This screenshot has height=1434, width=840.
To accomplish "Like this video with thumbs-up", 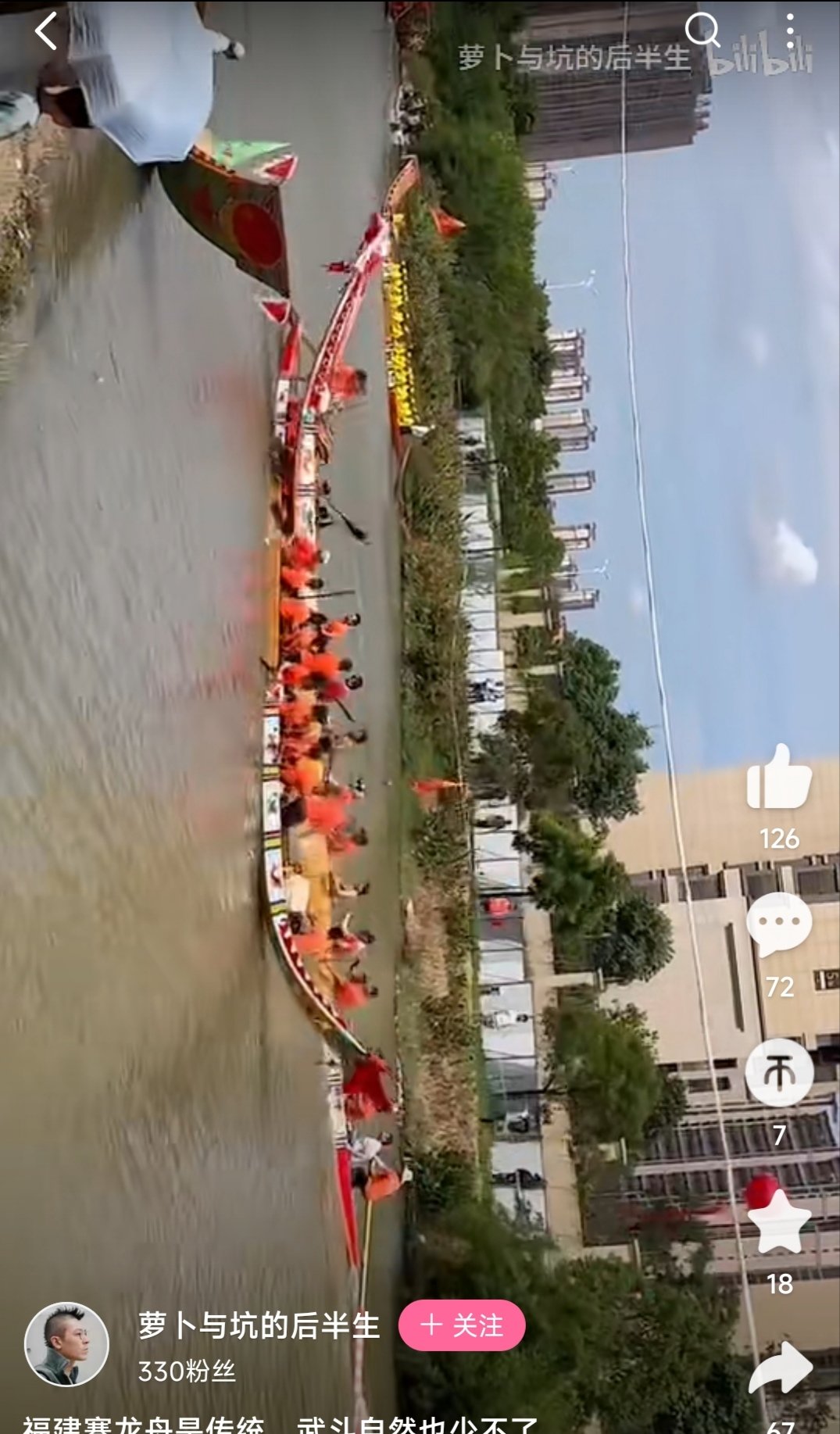I will click(779, 778).
